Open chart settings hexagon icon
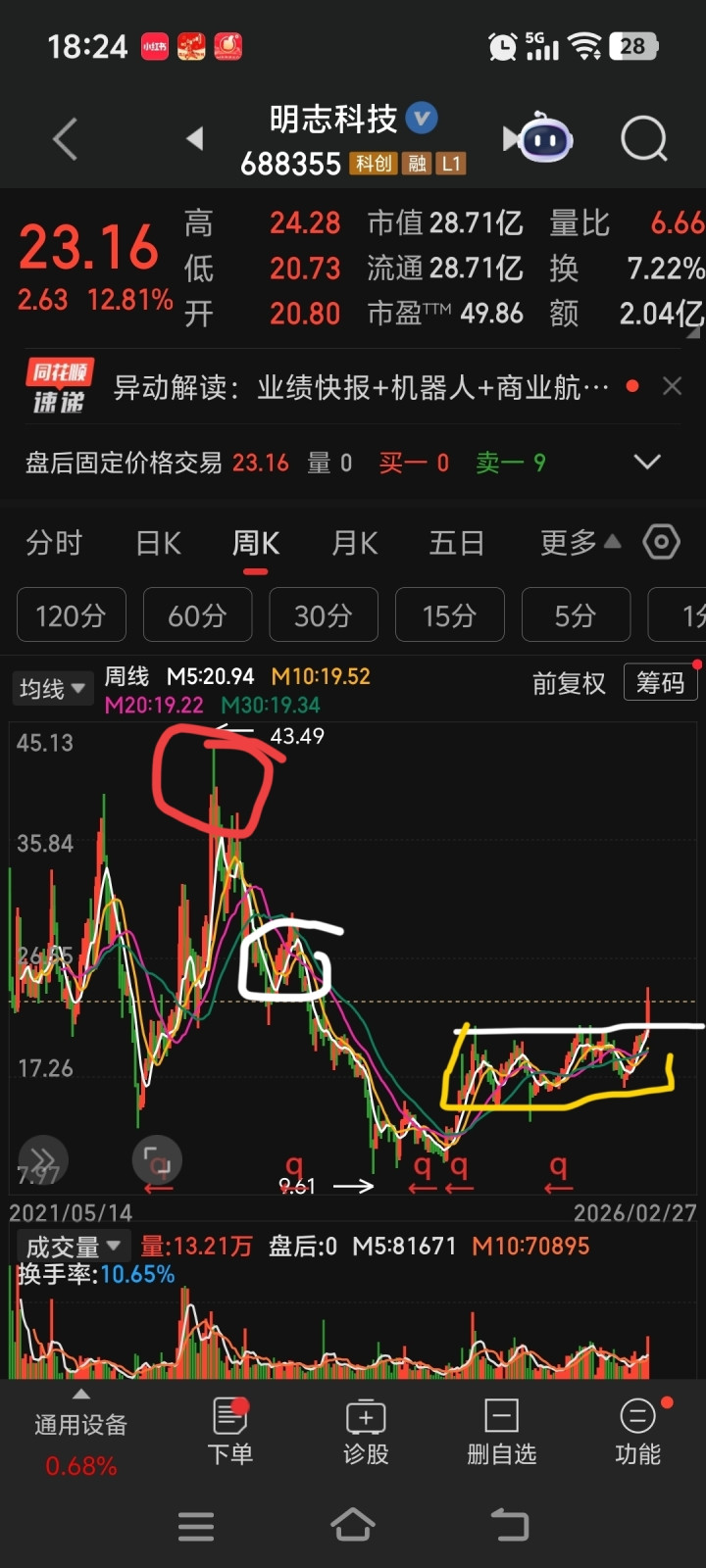This screenshot has width=706, height=1568. pyautogui.click(x=661, y=542)
